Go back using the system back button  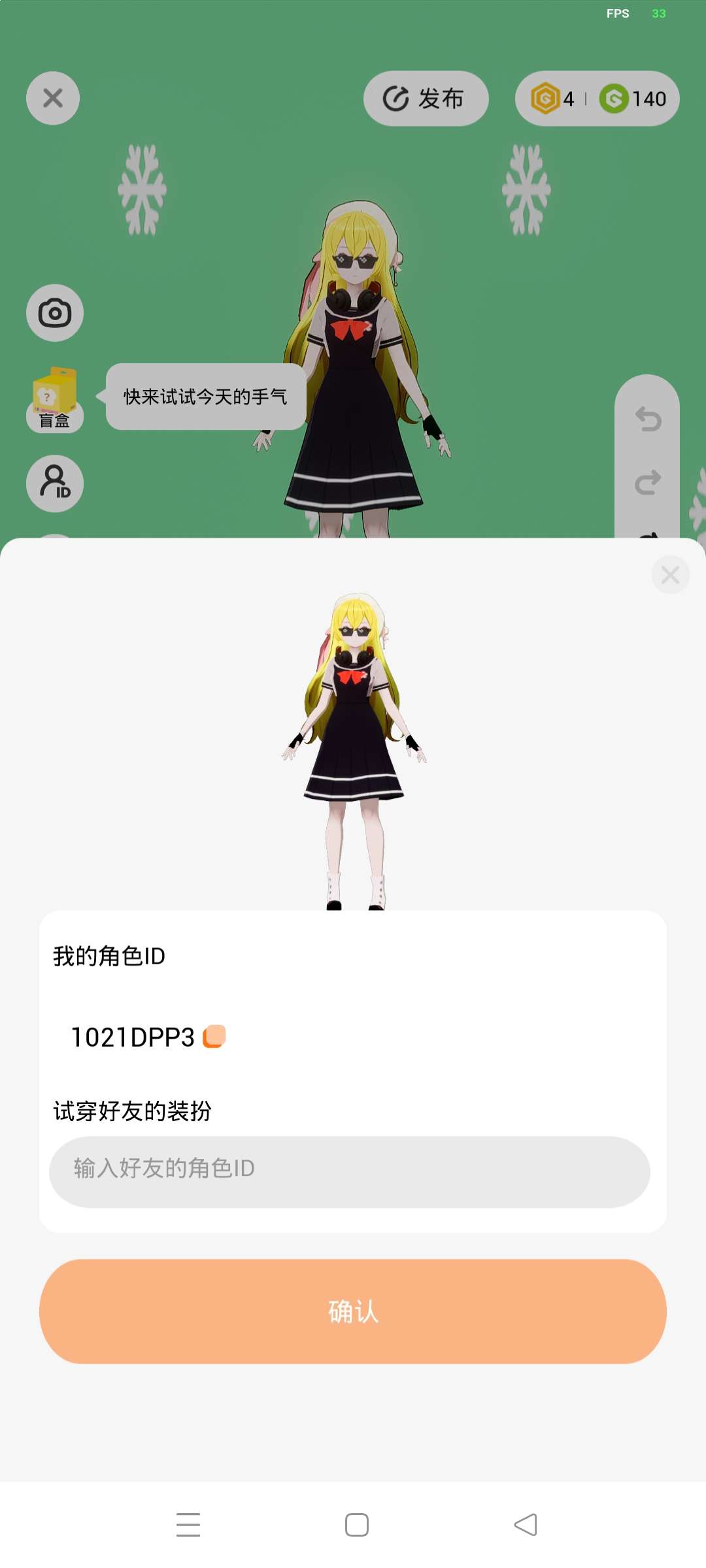(x=526, y=1524)
